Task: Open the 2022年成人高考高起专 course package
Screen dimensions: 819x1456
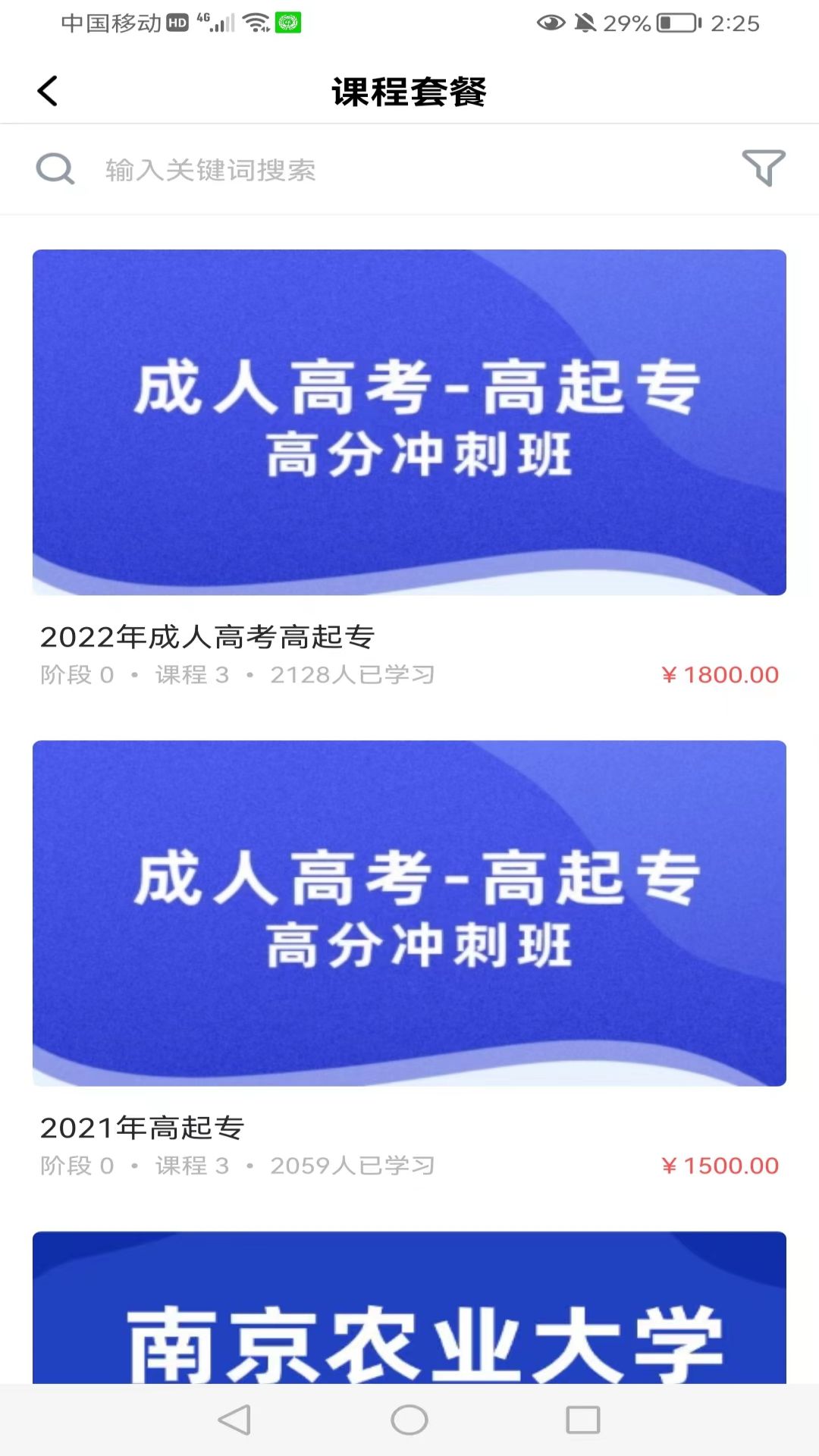Action: click(409, 422)
